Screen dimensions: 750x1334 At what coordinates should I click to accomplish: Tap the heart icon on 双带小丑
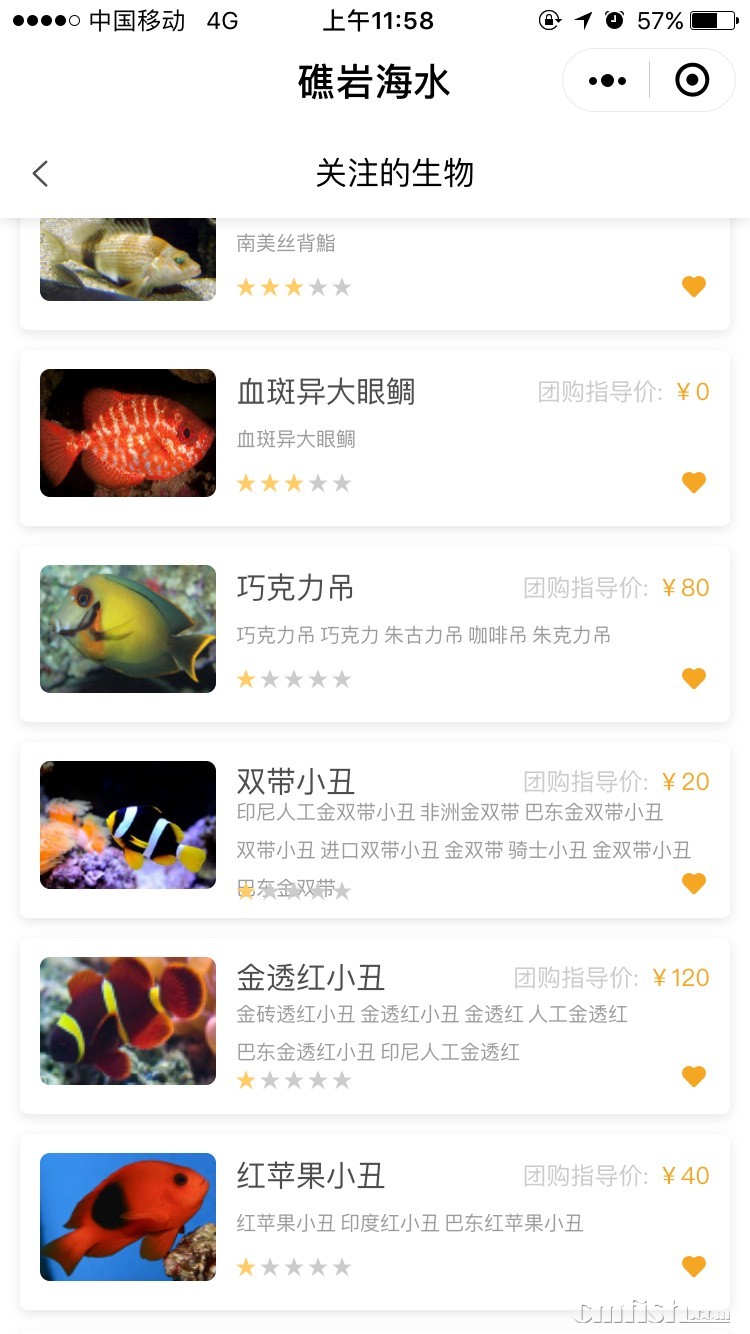pos(694,883)
